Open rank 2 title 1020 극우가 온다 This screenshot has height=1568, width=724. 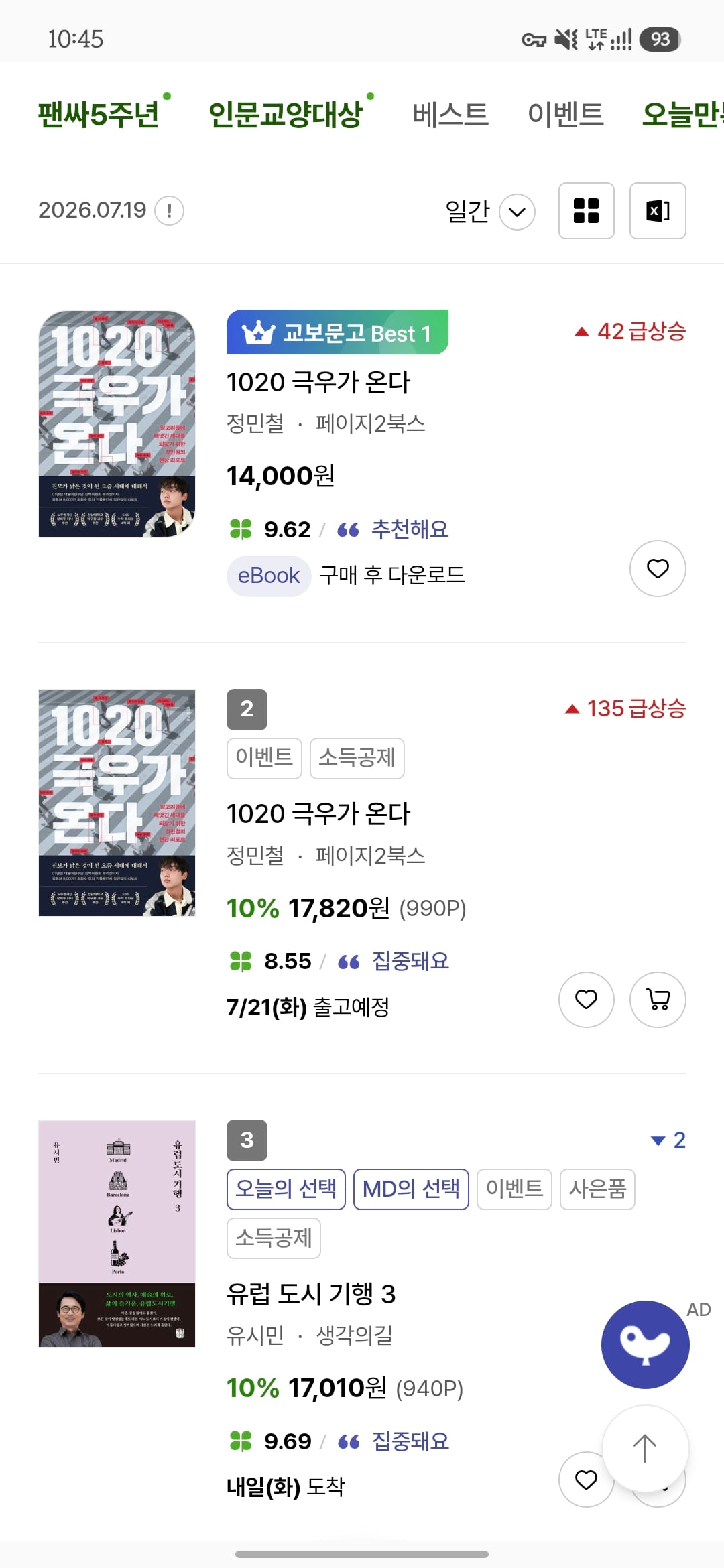point(318,814)
